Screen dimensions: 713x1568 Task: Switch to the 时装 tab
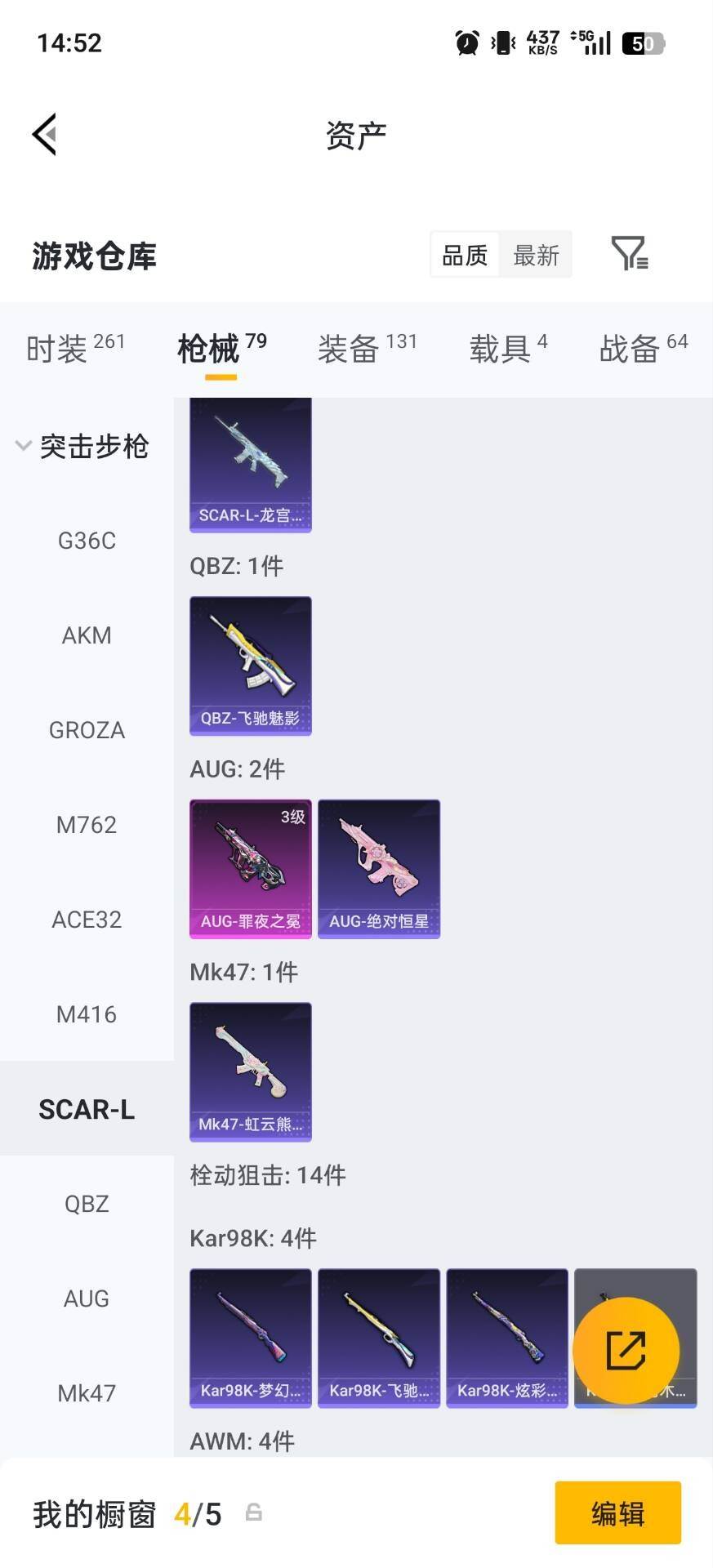click(75, 349)
